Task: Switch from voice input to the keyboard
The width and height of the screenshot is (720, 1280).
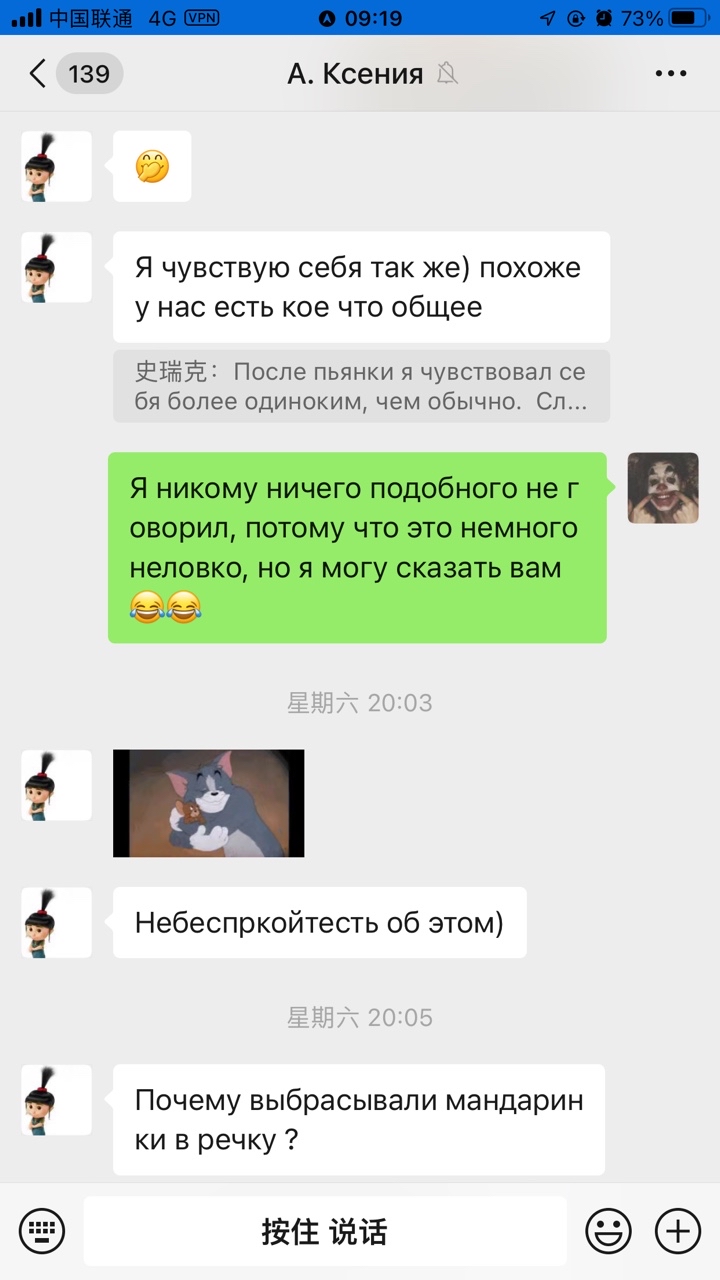Action: click(x=42, y=1228)
